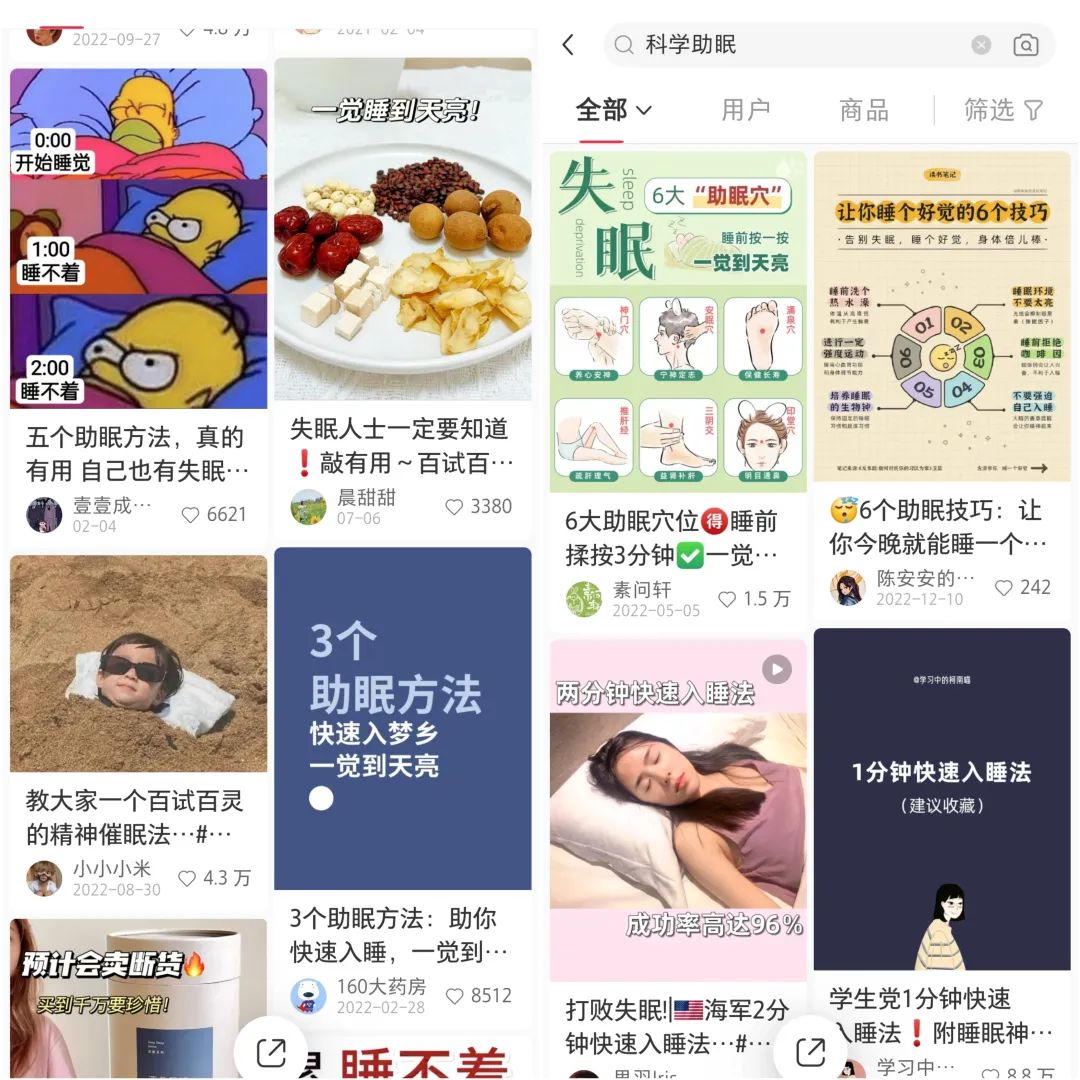Image resolution: width=1080 pixels, height=1080 pixels.
Task: Open the 3个助眠方法 note by 160大药房
Action: coord(403,718)
